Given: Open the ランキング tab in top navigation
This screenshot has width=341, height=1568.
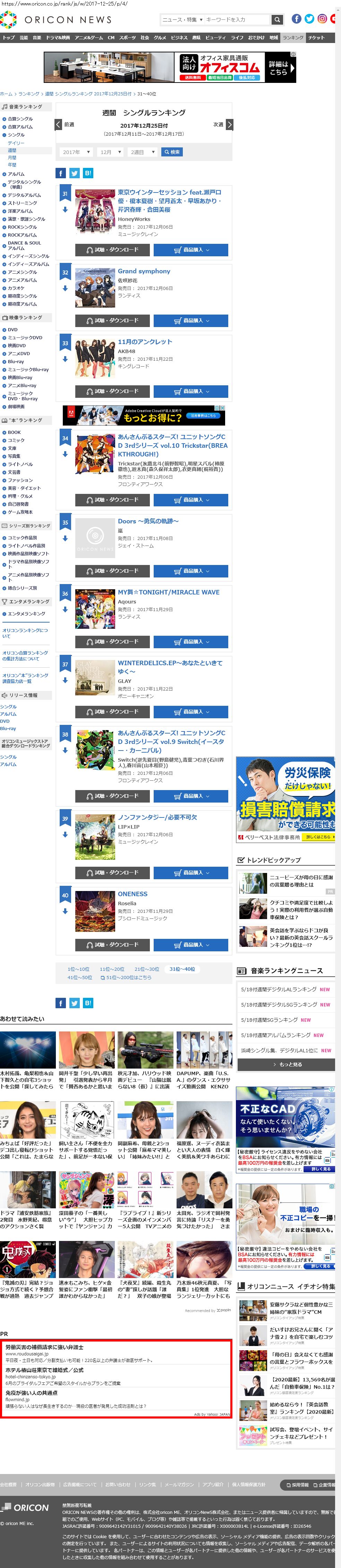Looking at the screenshot, I should click(292, 38).
